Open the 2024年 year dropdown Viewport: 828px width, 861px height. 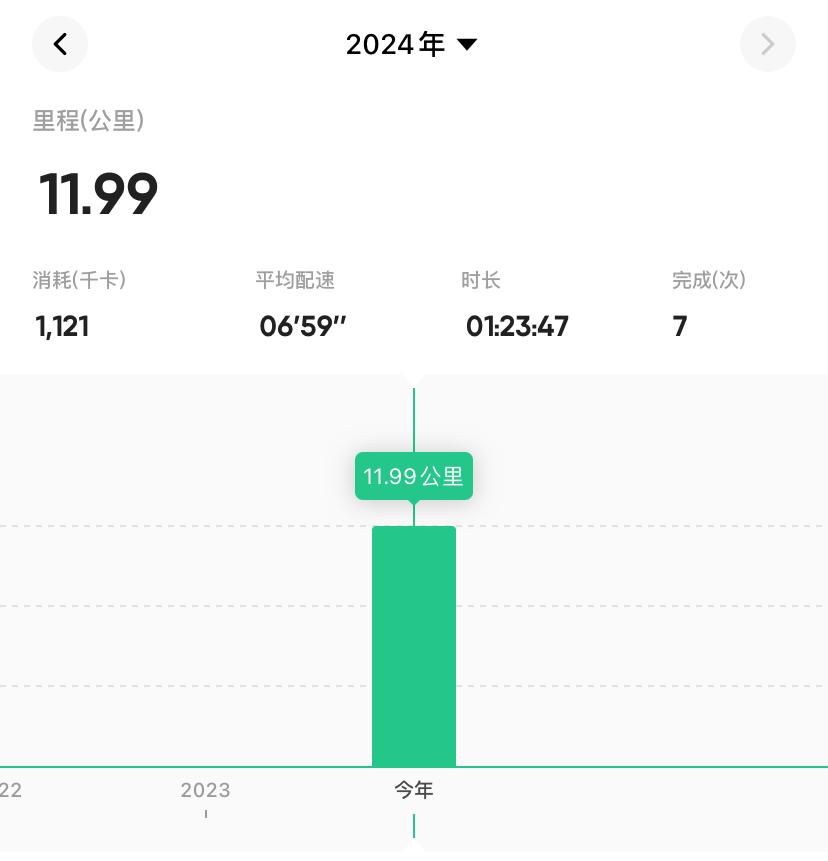click(411, 44)
